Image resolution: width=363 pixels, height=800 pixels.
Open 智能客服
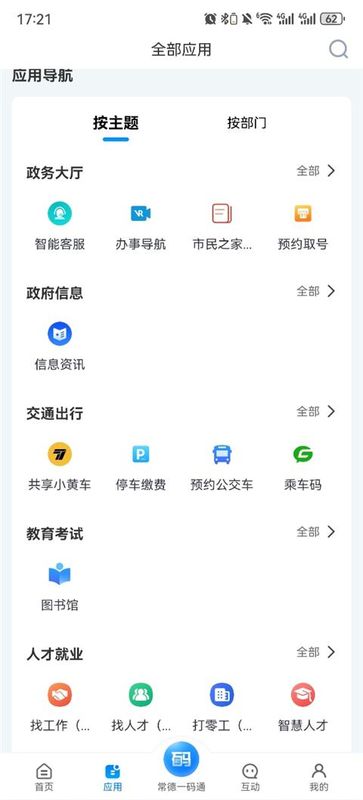click(x=60, y=226)
